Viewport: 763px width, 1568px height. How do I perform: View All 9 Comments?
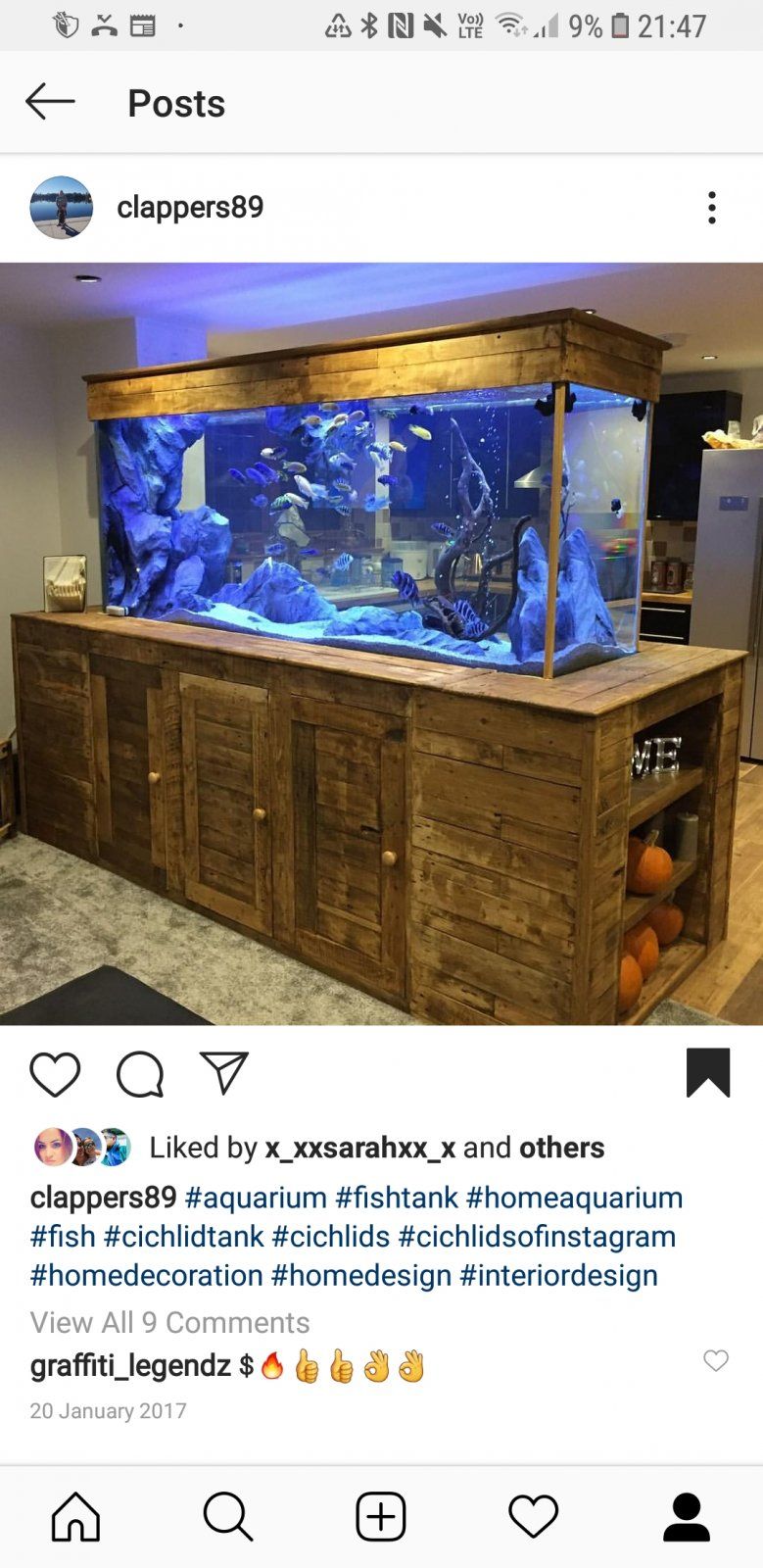(x=169, y=1323)
